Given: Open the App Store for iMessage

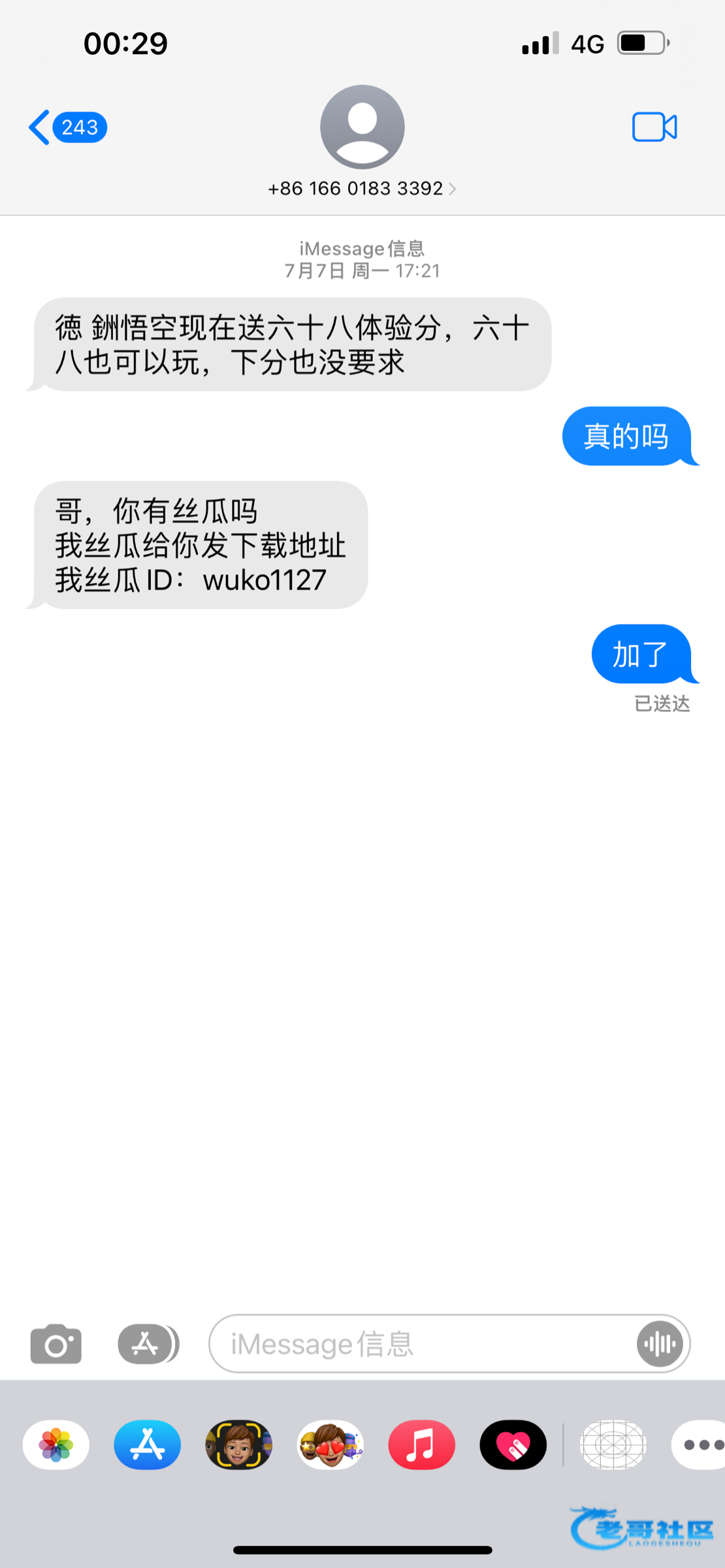Looking at the screenshot, I should [x=148, y=1445].
